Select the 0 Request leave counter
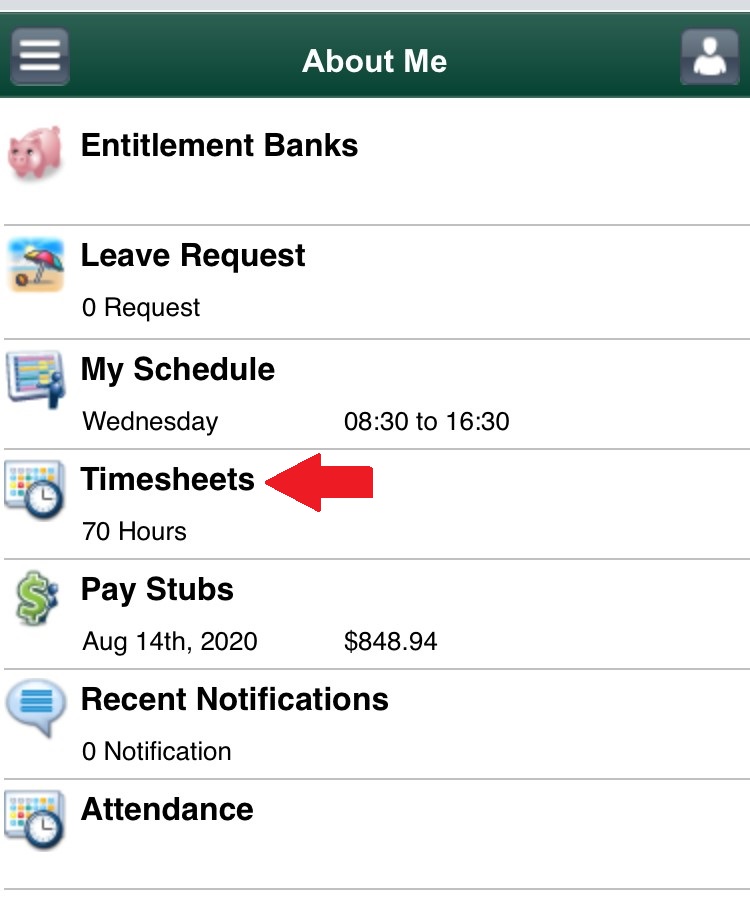This screenshot has width=750, height=913. 141,308
